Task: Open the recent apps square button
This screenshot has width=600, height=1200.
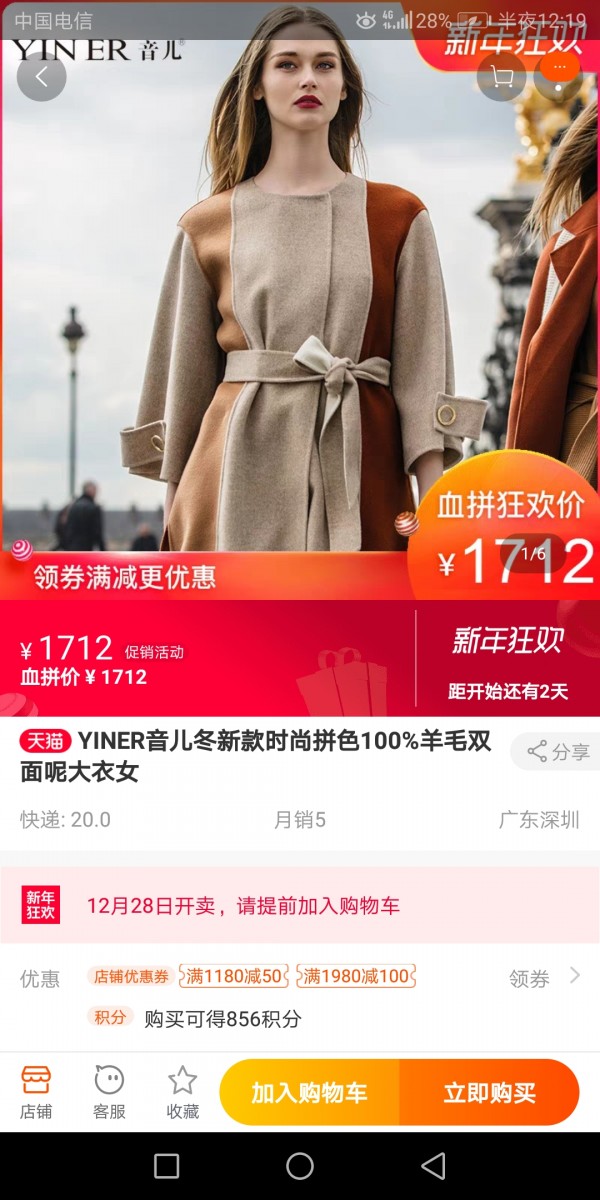Action: 167,1166
